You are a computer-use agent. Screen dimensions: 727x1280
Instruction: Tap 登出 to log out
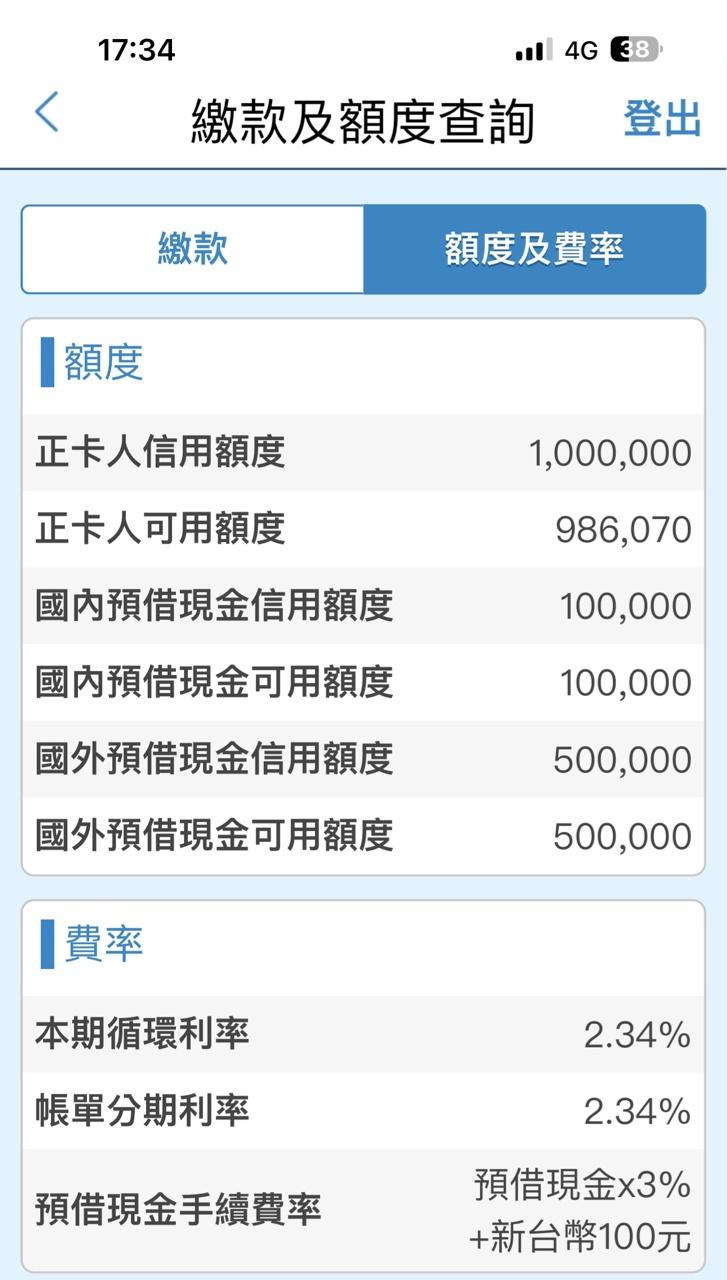tap(661, 118)
